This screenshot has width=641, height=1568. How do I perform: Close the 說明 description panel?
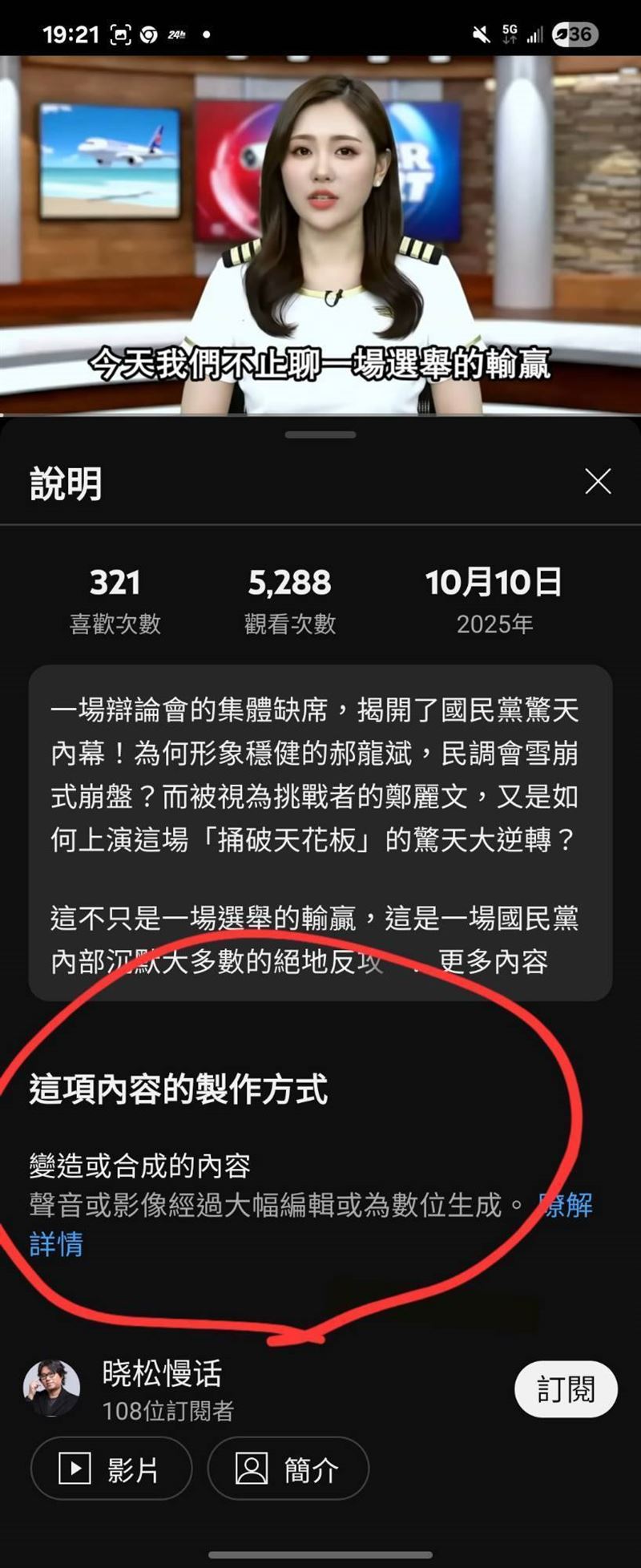click(x=598, y=482)
